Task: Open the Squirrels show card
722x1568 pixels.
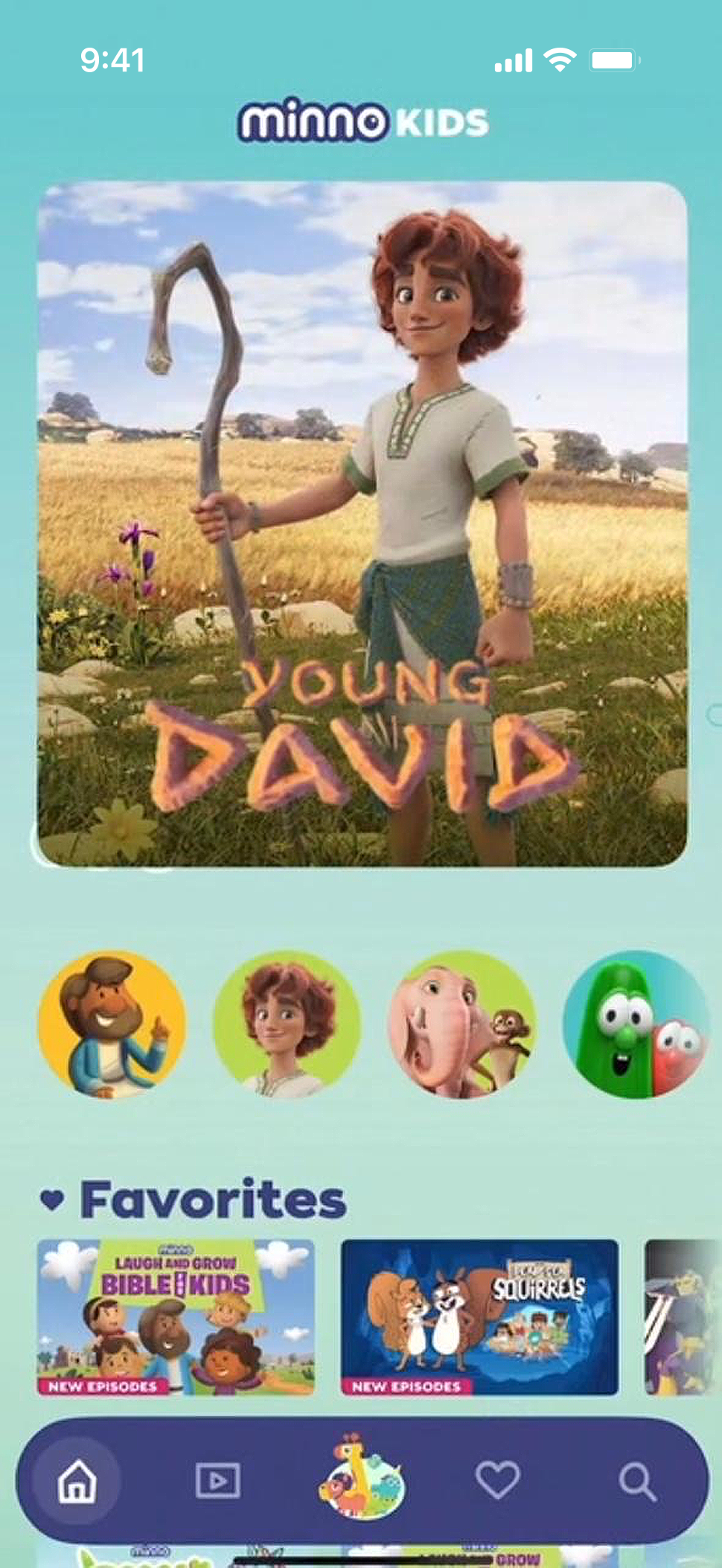Action: (479, 1316)
